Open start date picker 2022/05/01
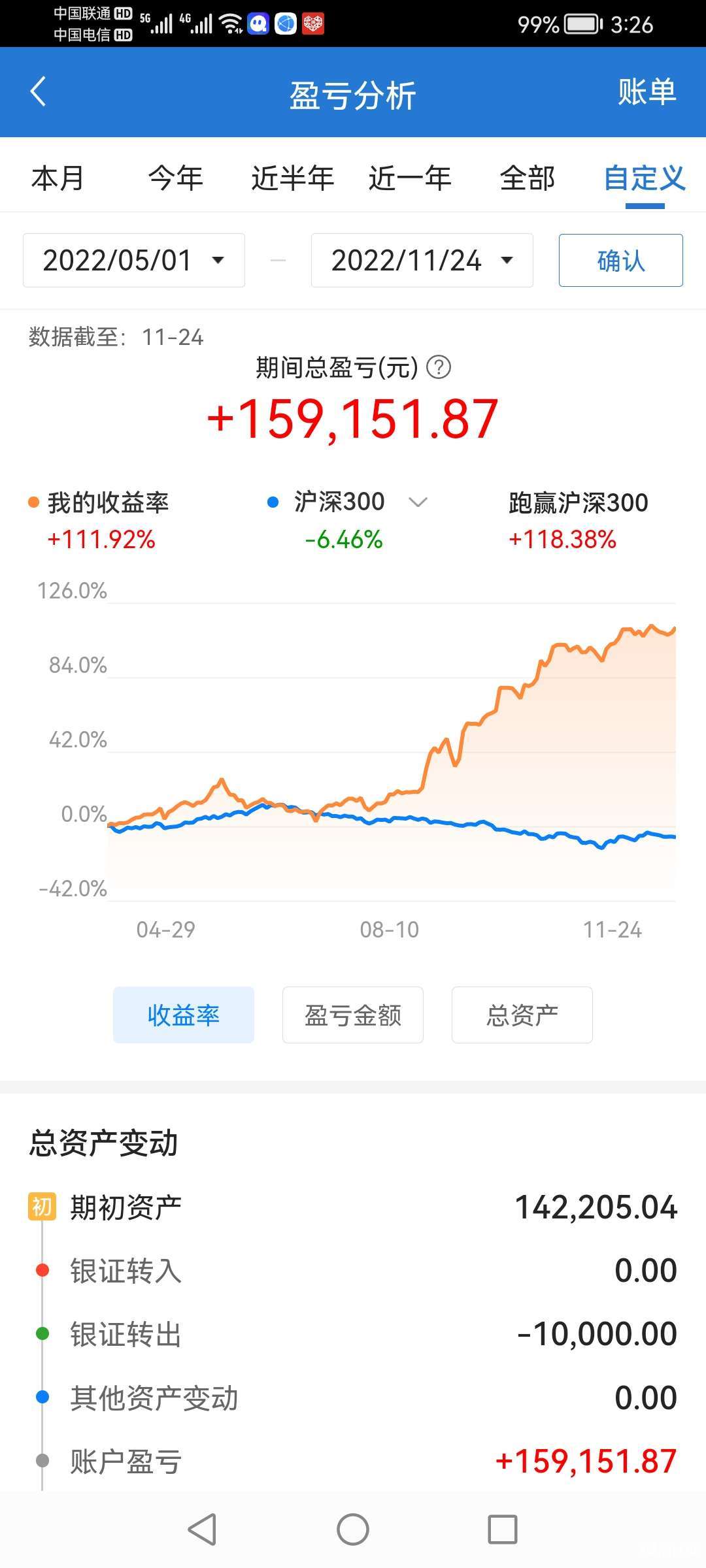 [x=134, y=261]
